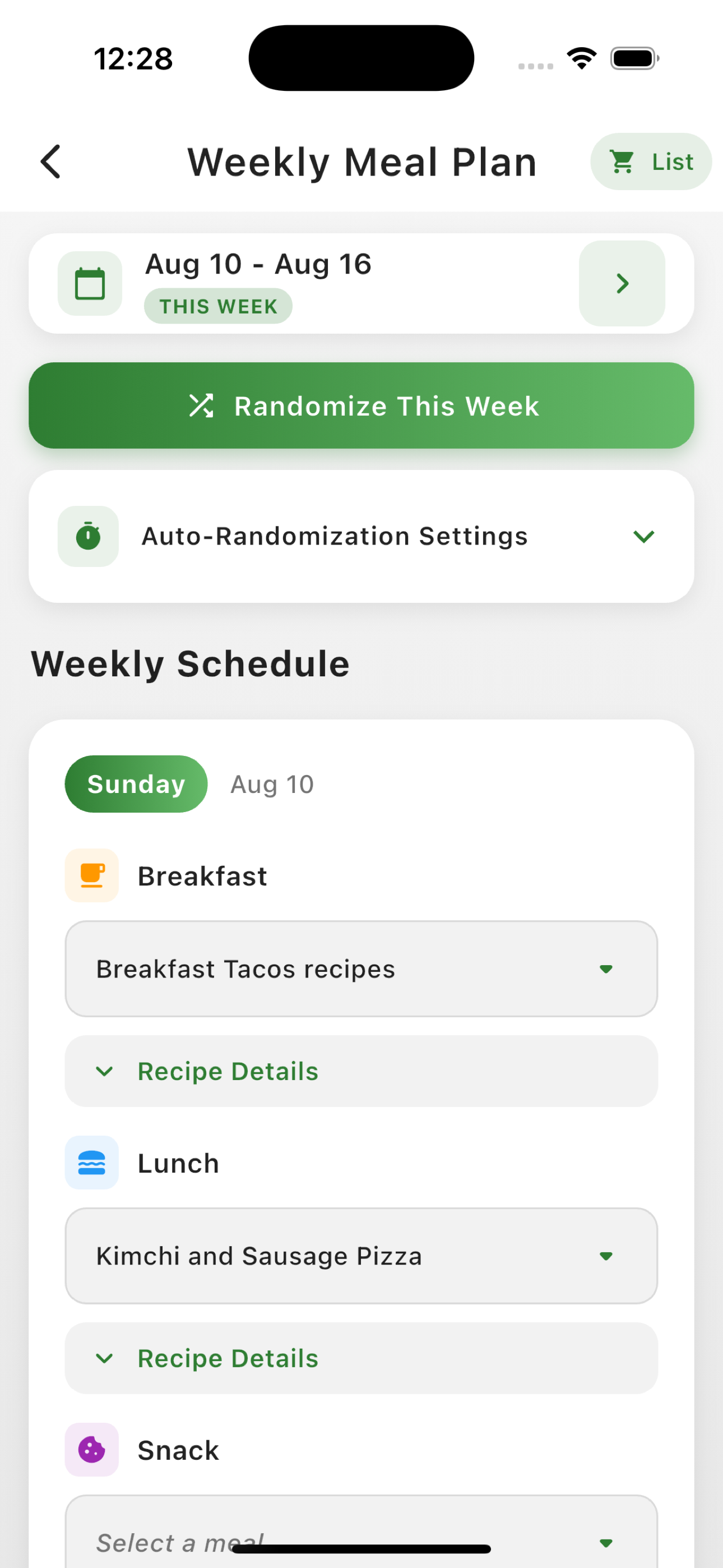Open the shopping List

[x=672, y=162]
